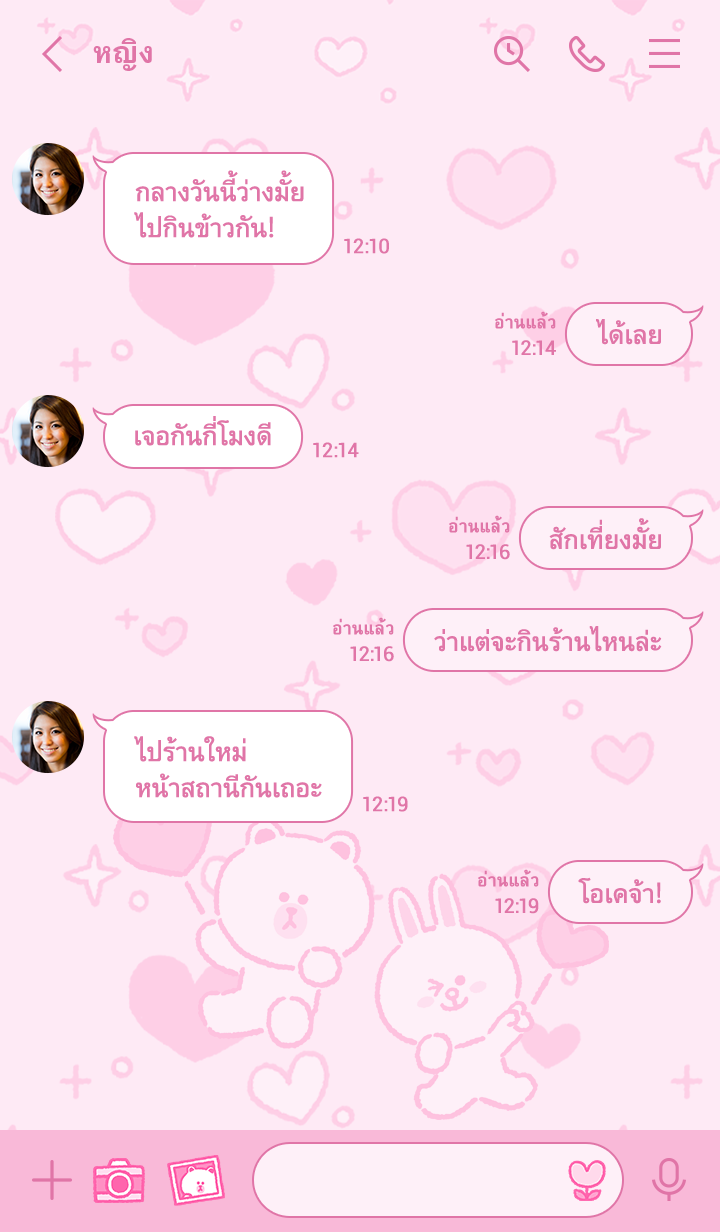Open the sticker and emoji picker
Screen dimensions: 720x1232
coord(586,1181)
